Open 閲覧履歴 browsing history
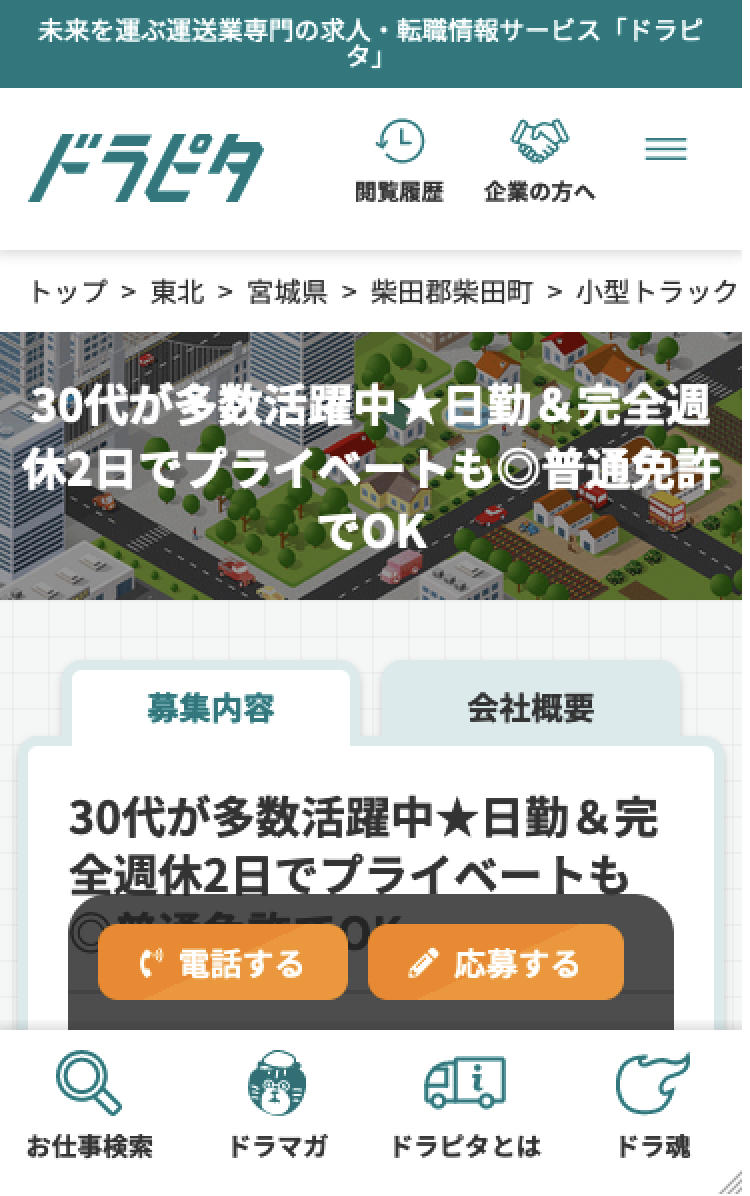The width and height of the screenshot is (750, 1196). pos(400,162)
